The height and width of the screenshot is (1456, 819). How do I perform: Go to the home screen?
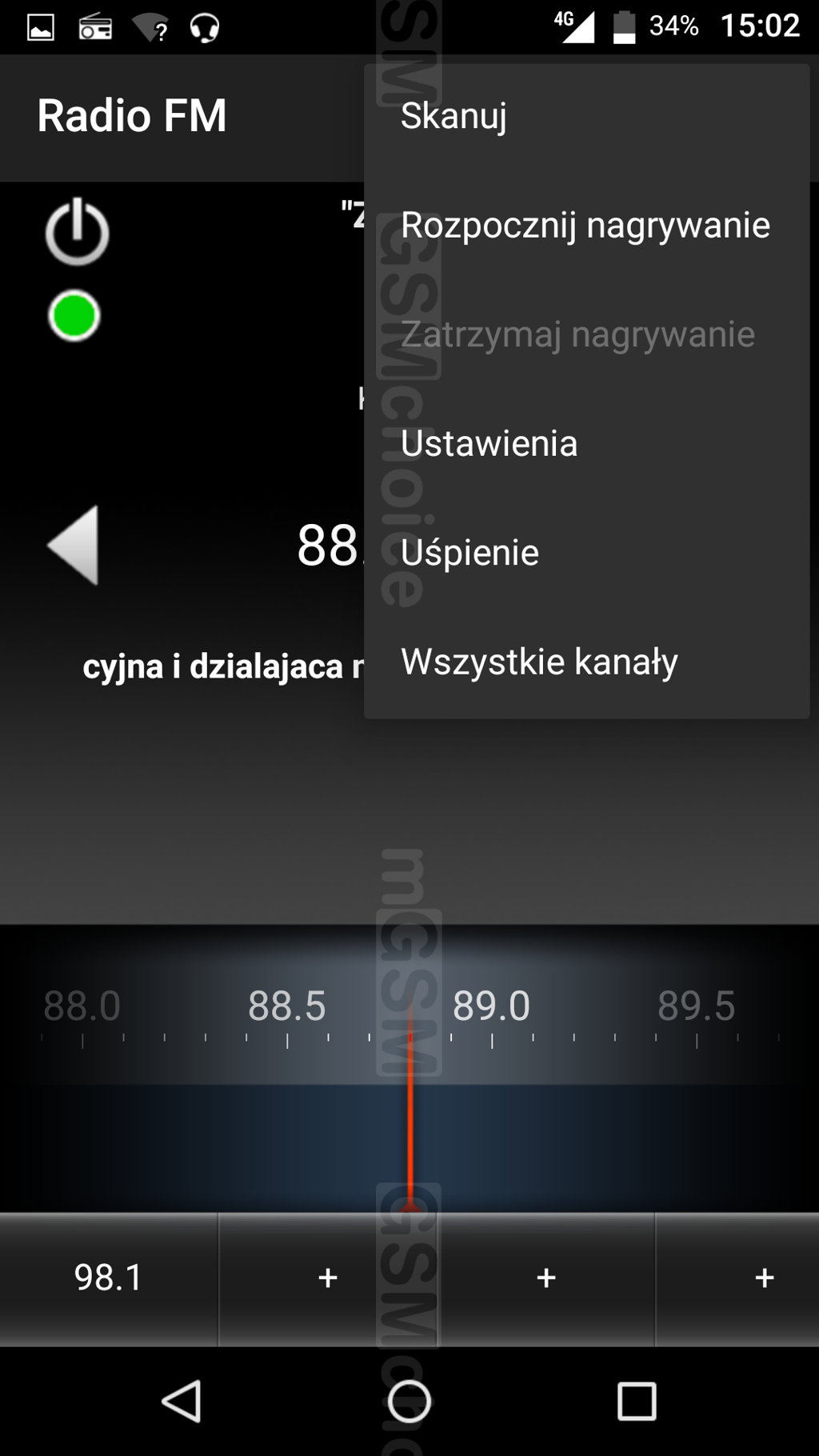[x=409, y=1401]
